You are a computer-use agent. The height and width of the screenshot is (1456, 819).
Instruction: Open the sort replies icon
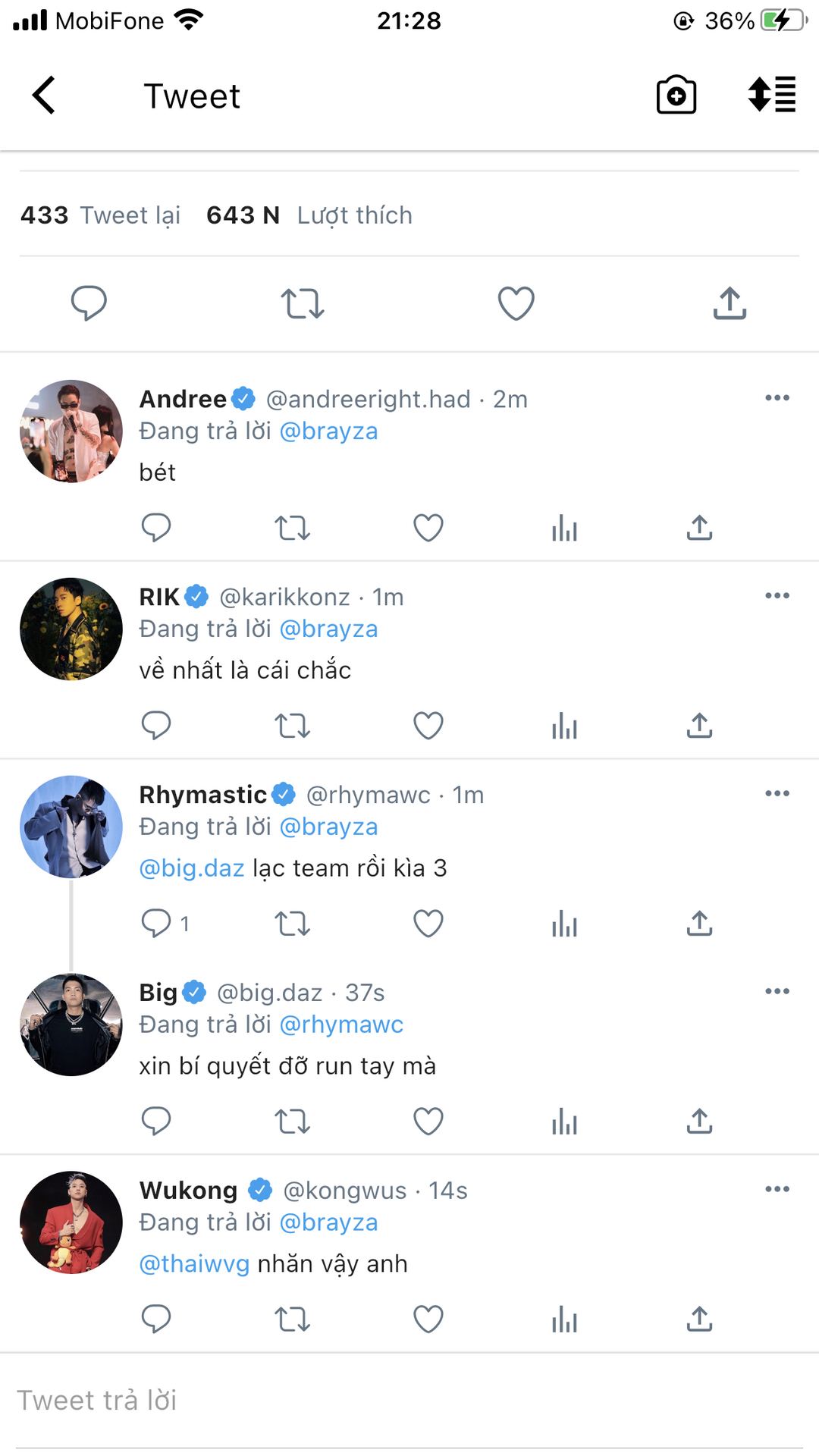771,96
